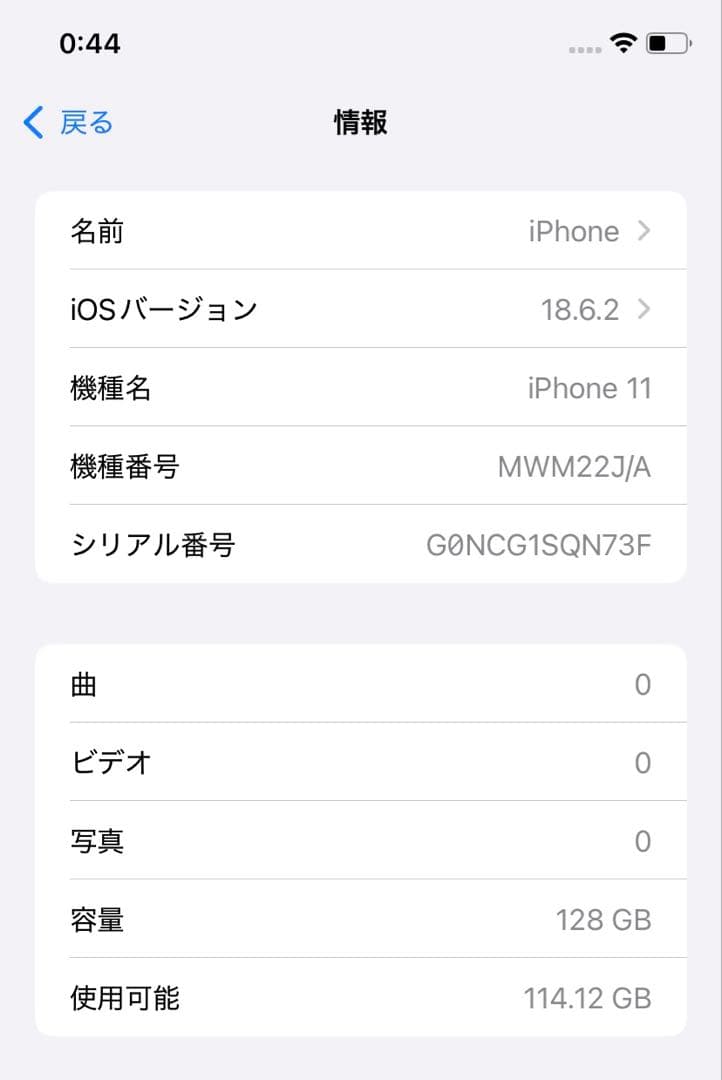Tap the 写真 (Photos) count row
Image resolution: width=722 pixels, height=1080 pixels.
click(x=361, y=841)
